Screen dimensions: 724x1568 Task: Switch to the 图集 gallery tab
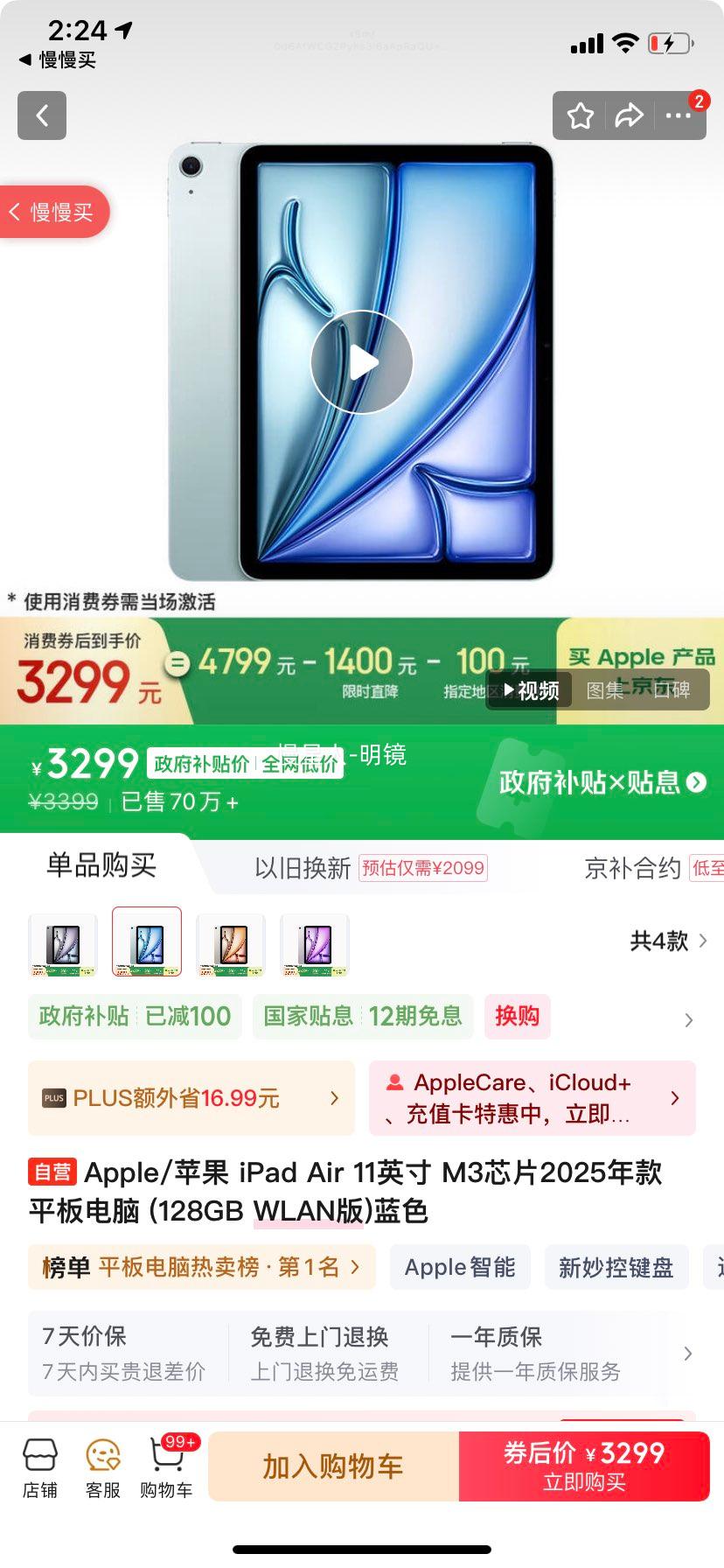click(604, 690)
